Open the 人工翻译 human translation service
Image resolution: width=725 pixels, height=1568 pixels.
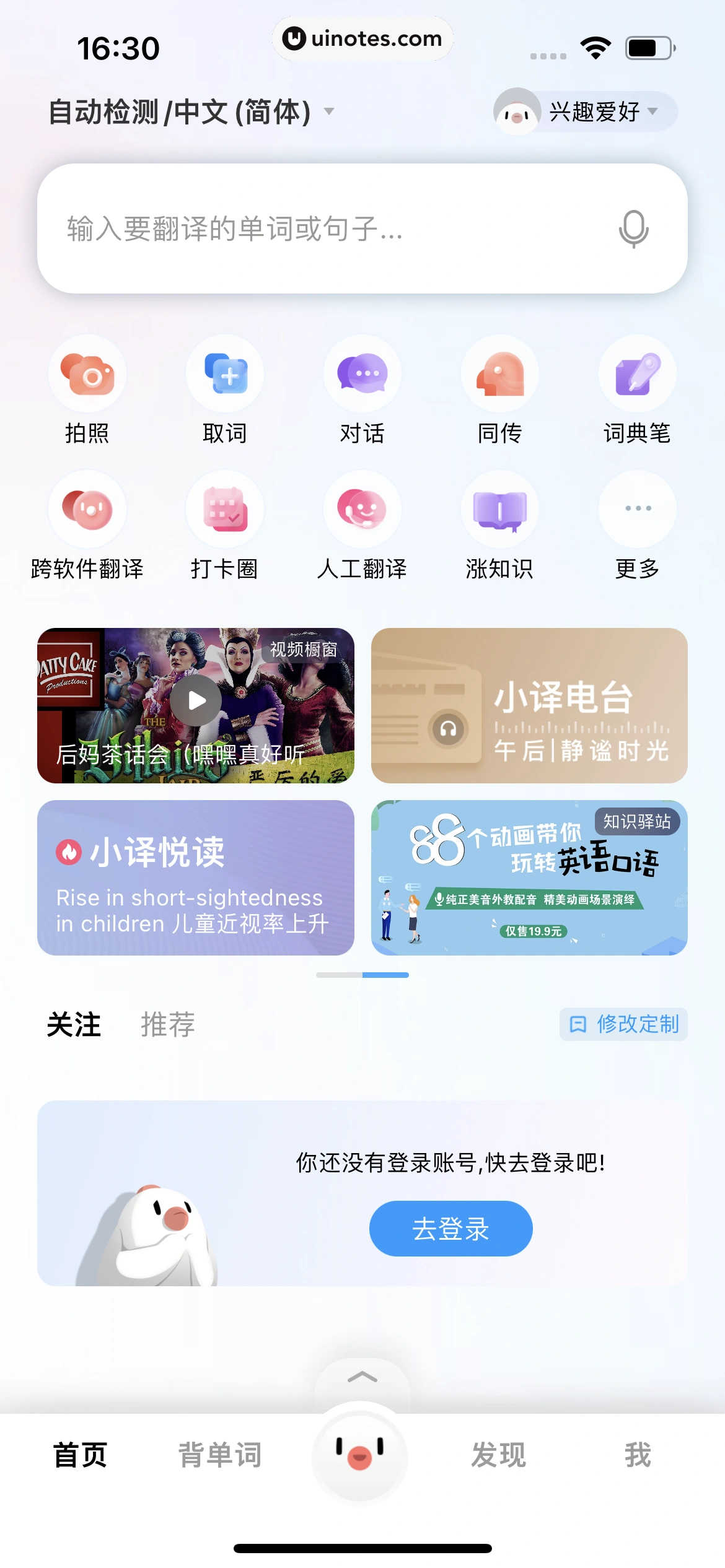pos(362,509)
